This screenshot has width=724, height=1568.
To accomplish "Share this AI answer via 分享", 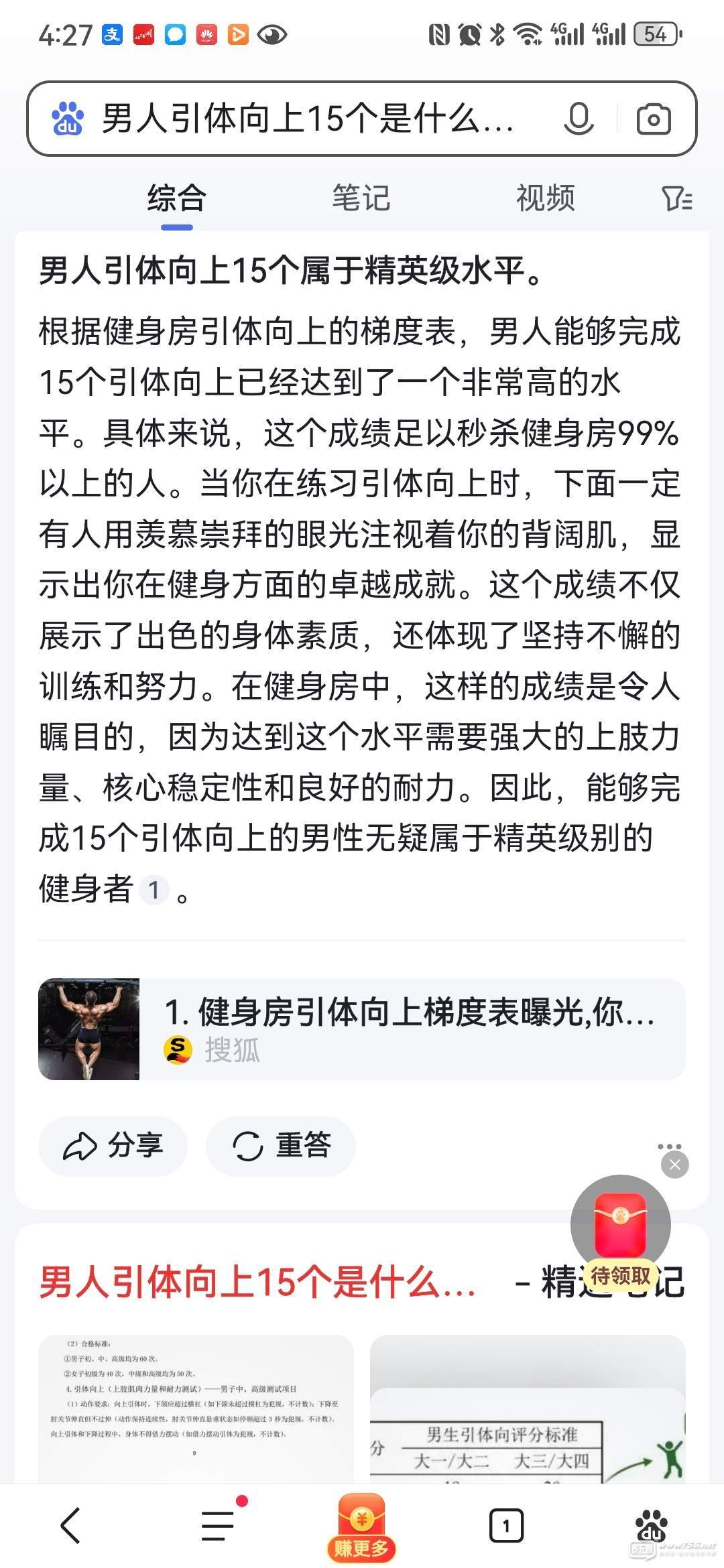I will click(x=113, y=1146).
